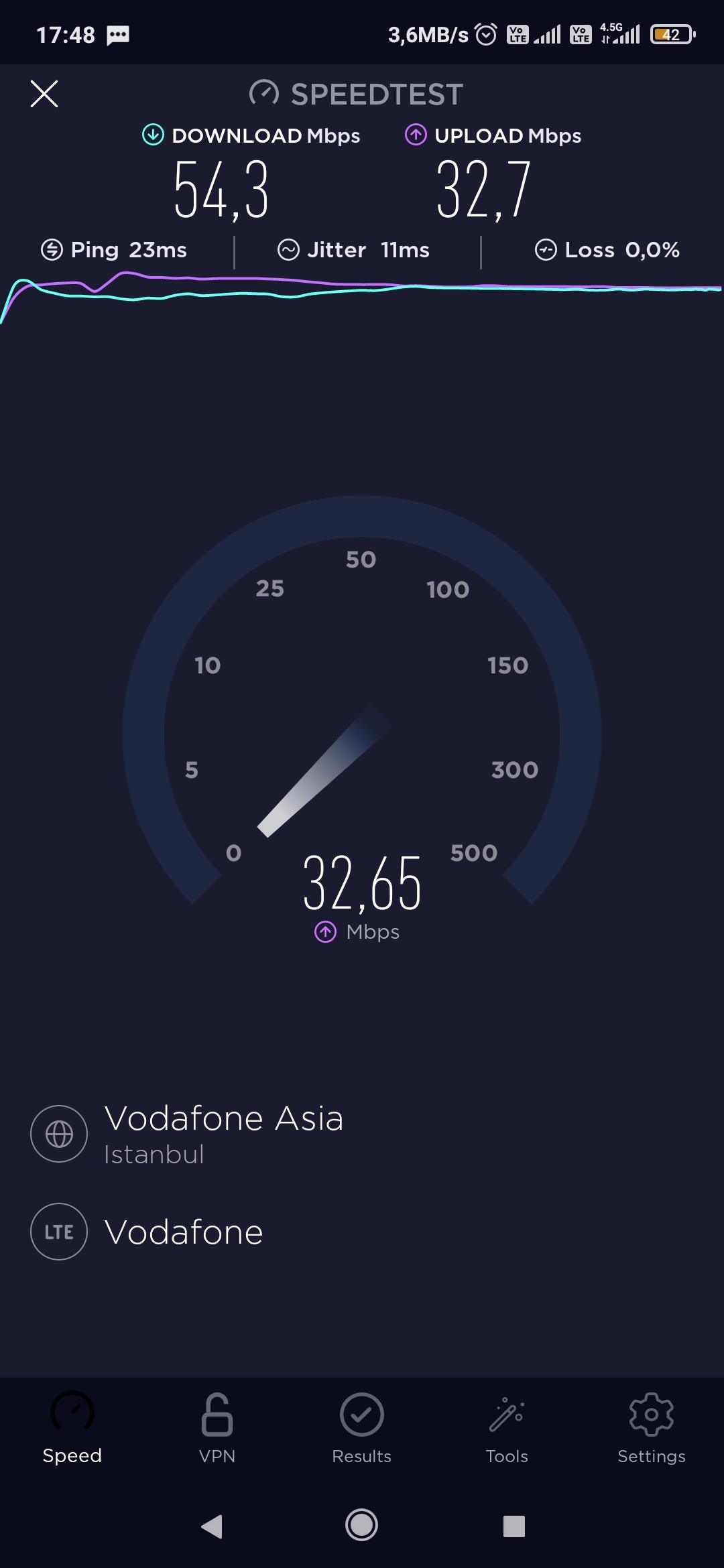
Task: Open recent apps with the square button
Action: point(514,1526)
